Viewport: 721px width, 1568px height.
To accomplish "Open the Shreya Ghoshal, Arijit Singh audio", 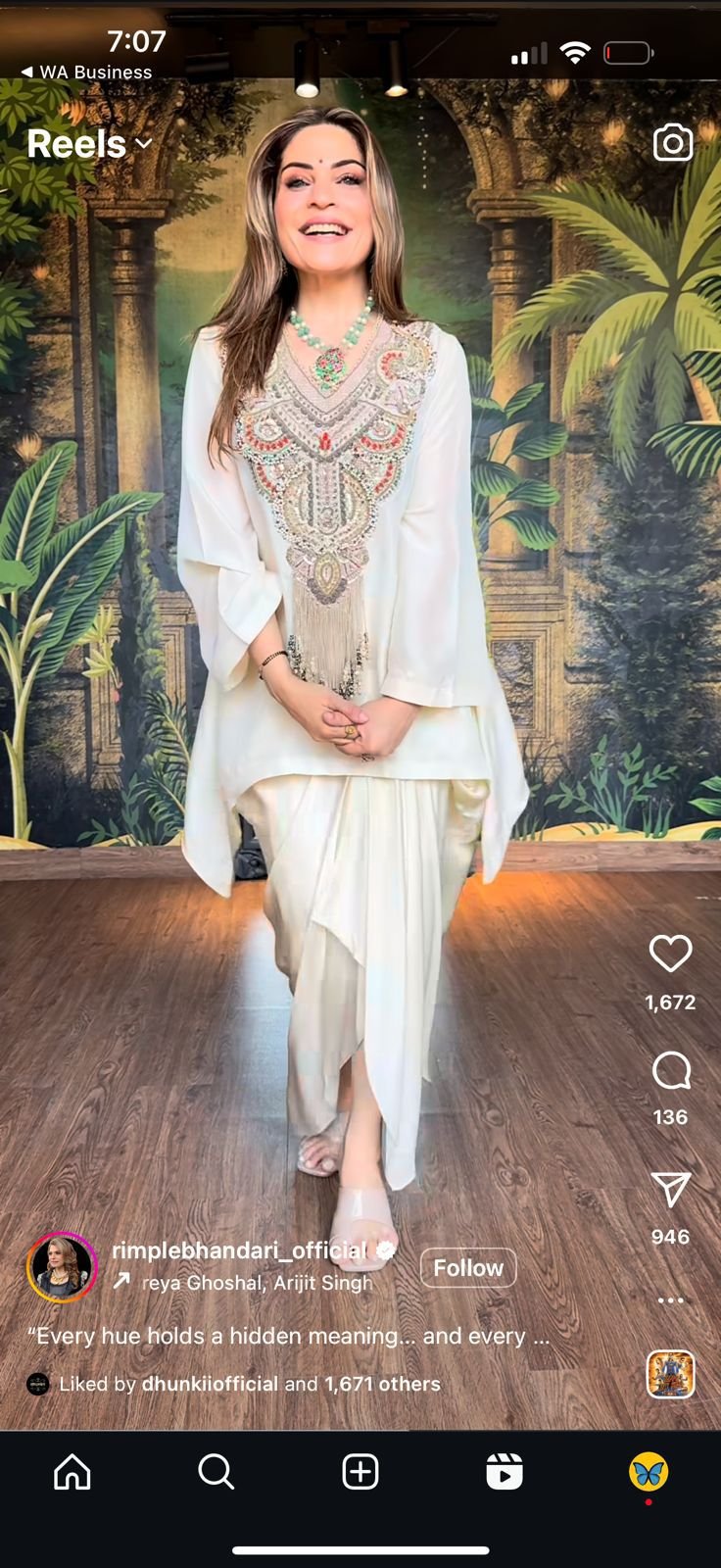I will [x=257, y=1283].
